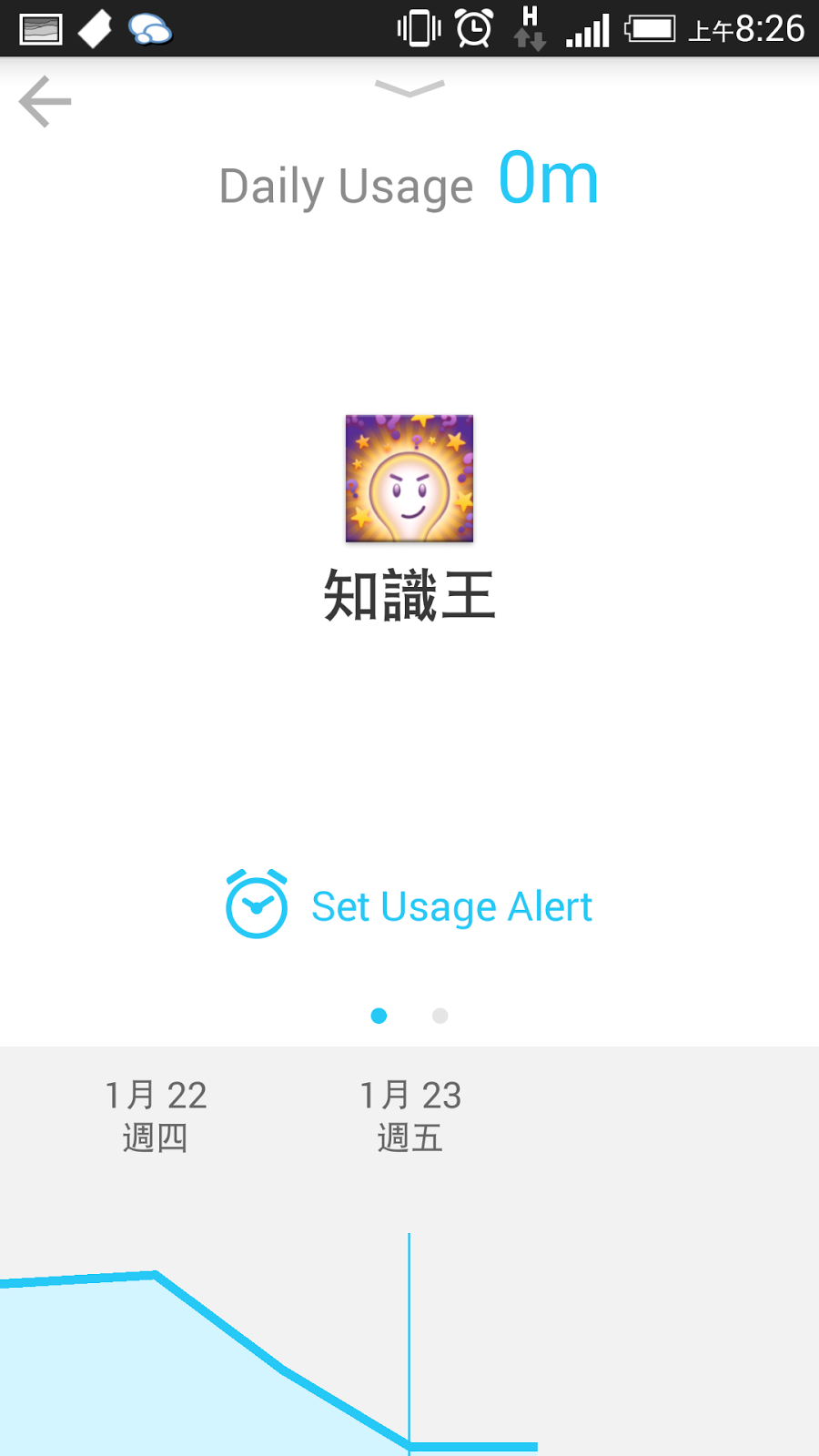This screenshot has height=1456, width=819.
Task: Tap the active first page indicator dot
Action: 379,1016
